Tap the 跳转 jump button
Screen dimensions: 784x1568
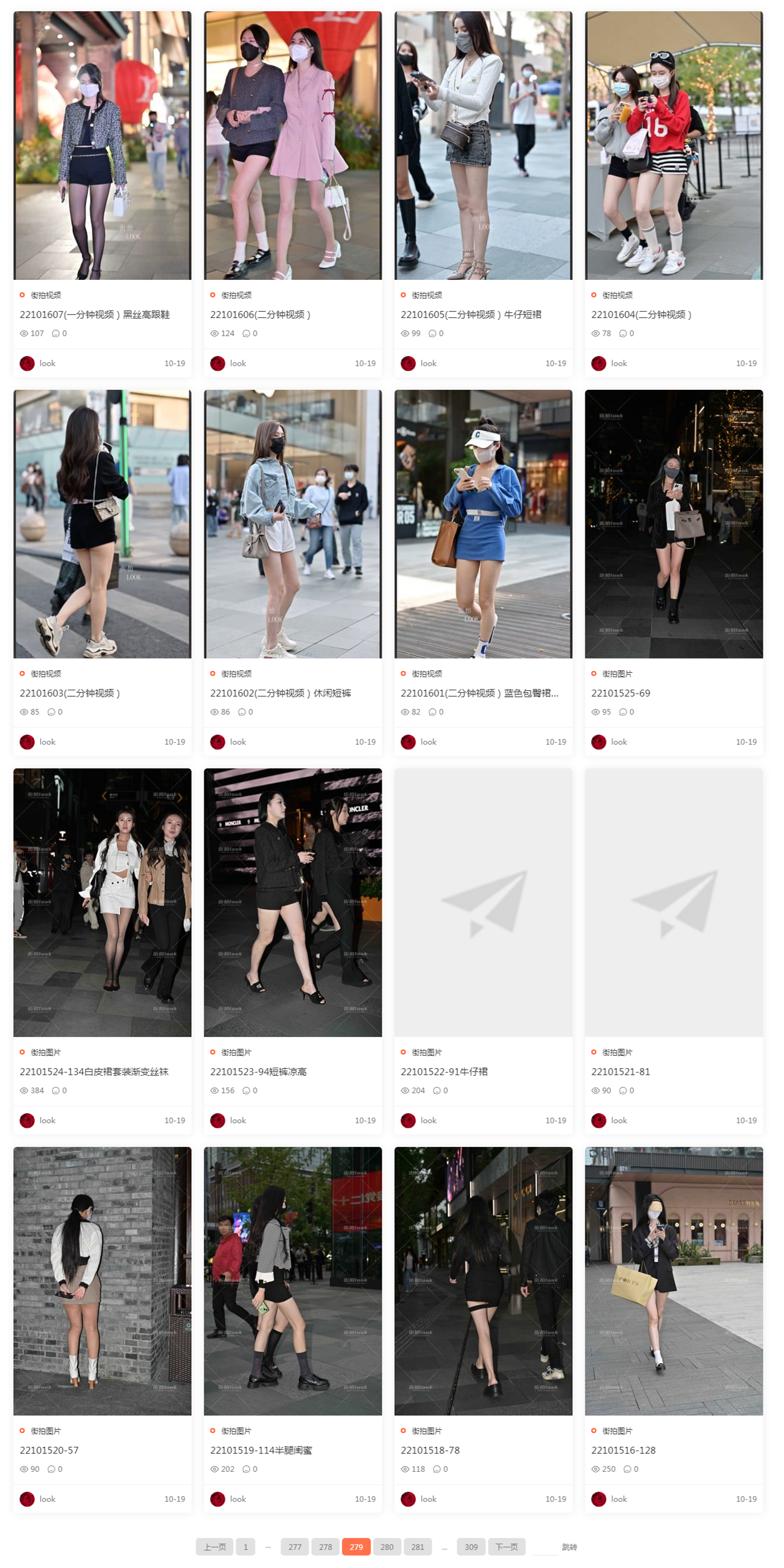569,1547
